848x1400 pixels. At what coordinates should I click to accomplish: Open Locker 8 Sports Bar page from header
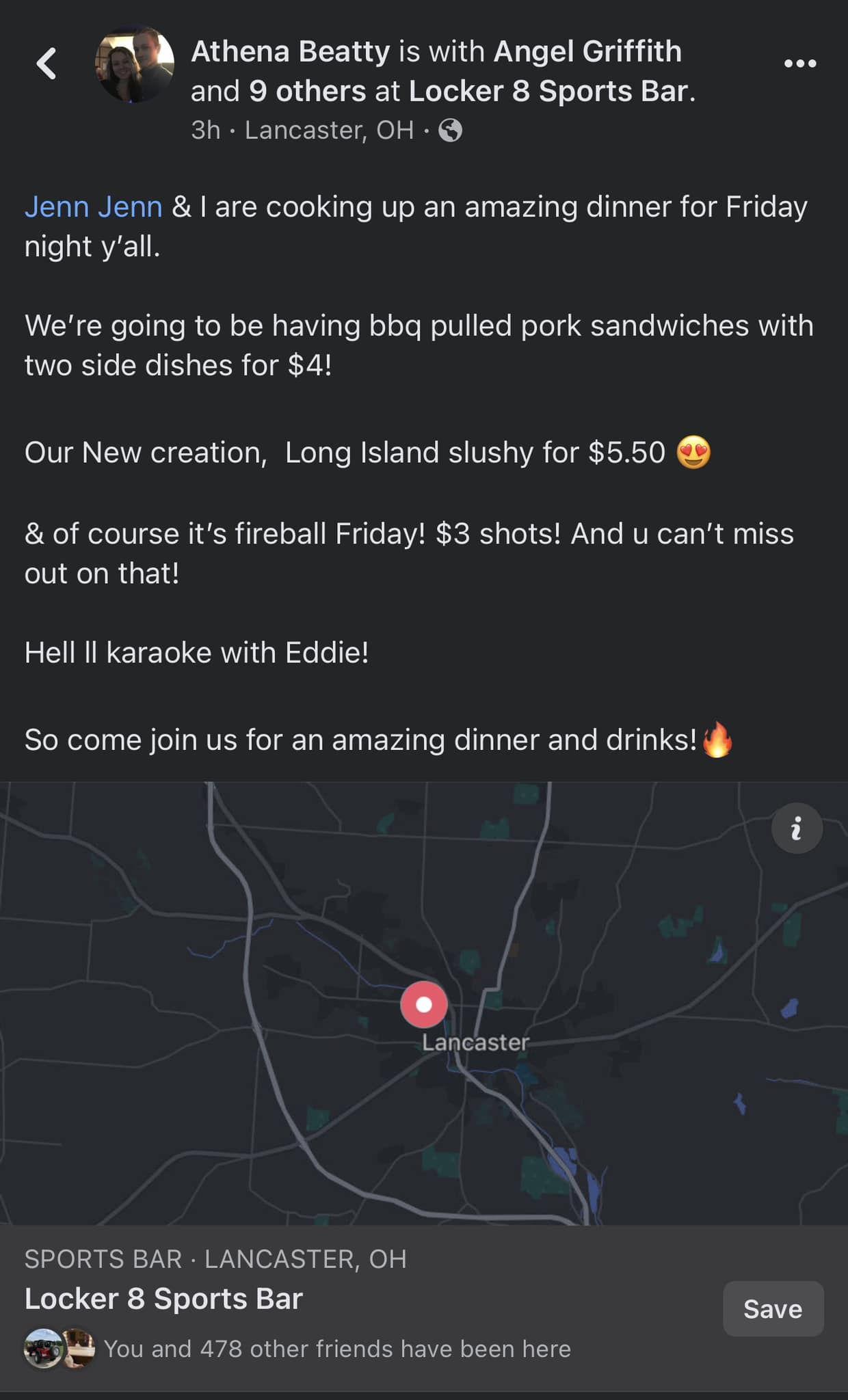[x=549, y=90]
